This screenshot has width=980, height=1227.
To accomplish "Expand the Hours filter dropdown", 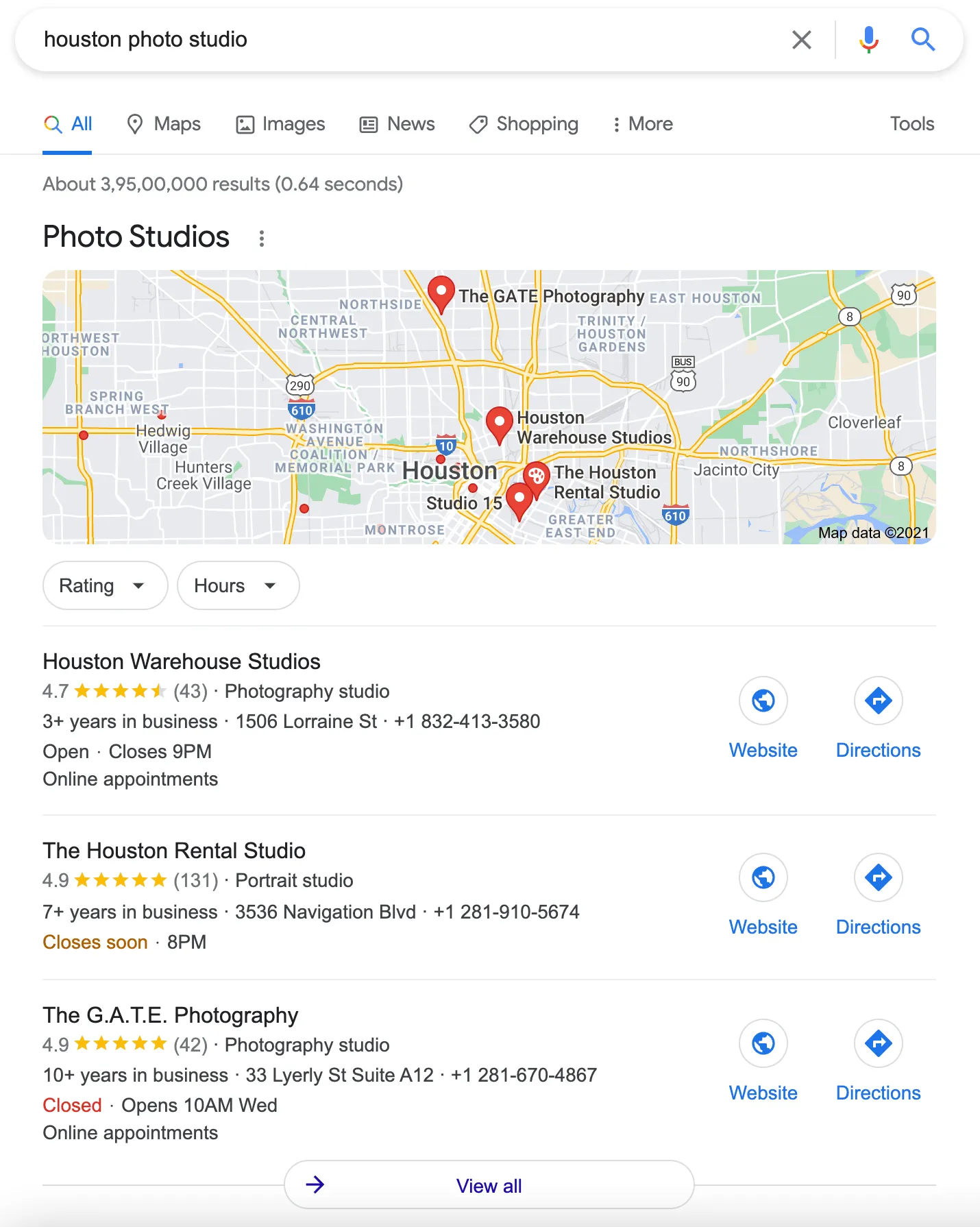I will tap(238, 585).
